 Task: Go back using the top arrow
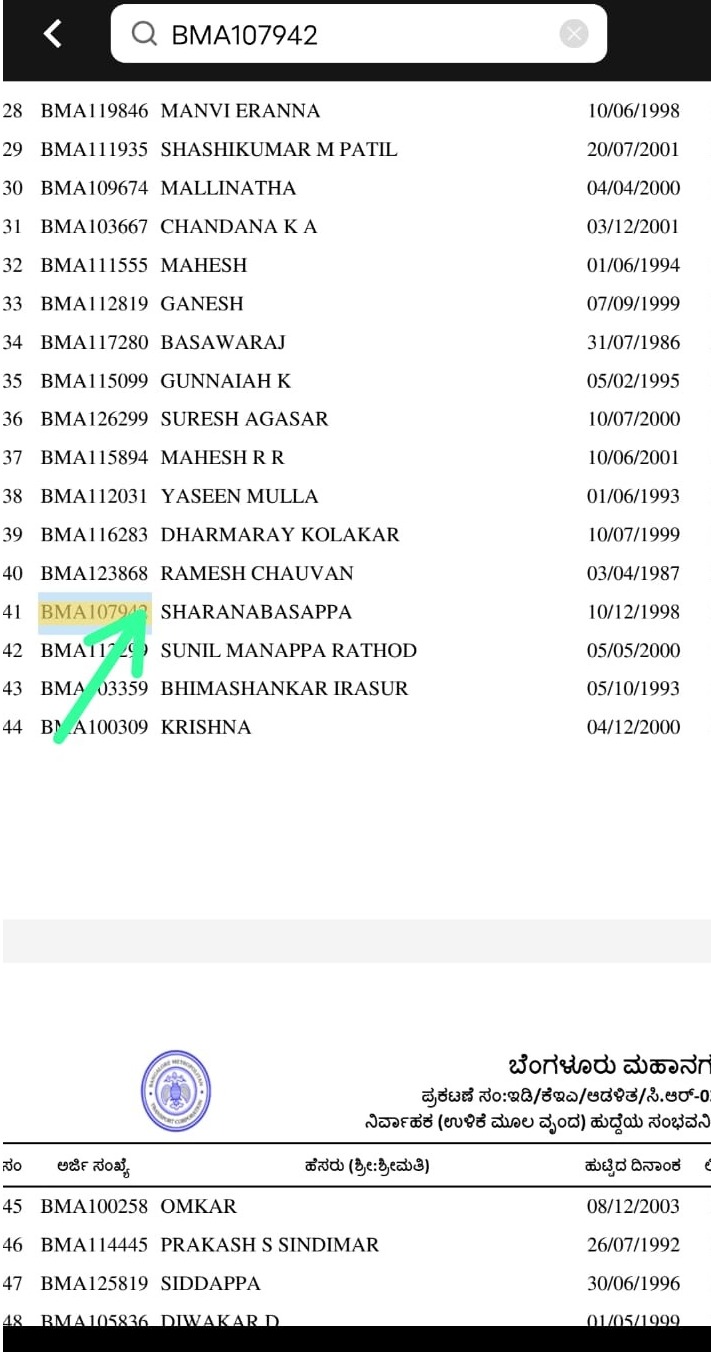[53, 34]
